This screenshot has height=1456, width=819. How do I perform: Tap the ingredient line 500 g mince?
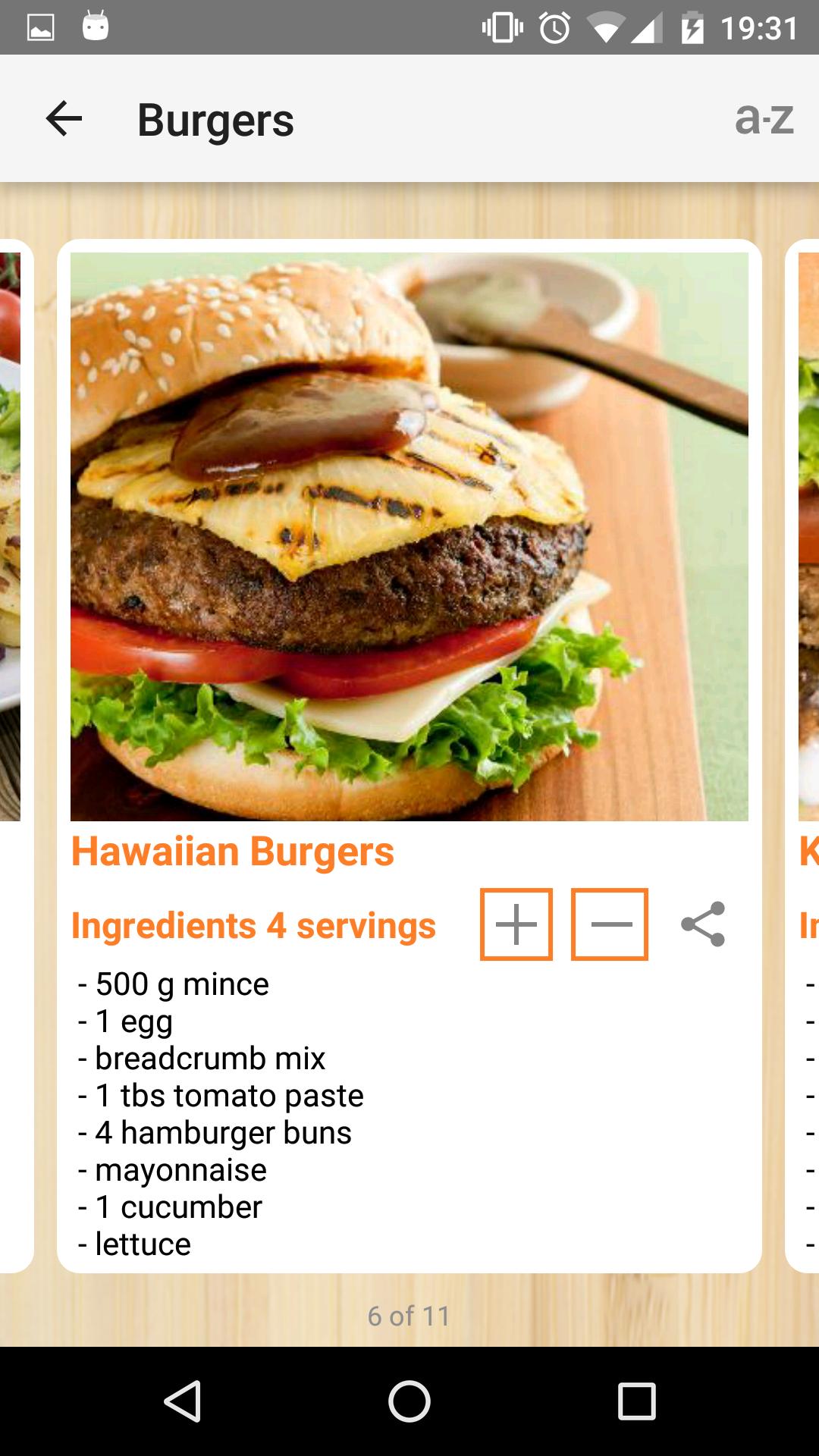tap(171, 984)
